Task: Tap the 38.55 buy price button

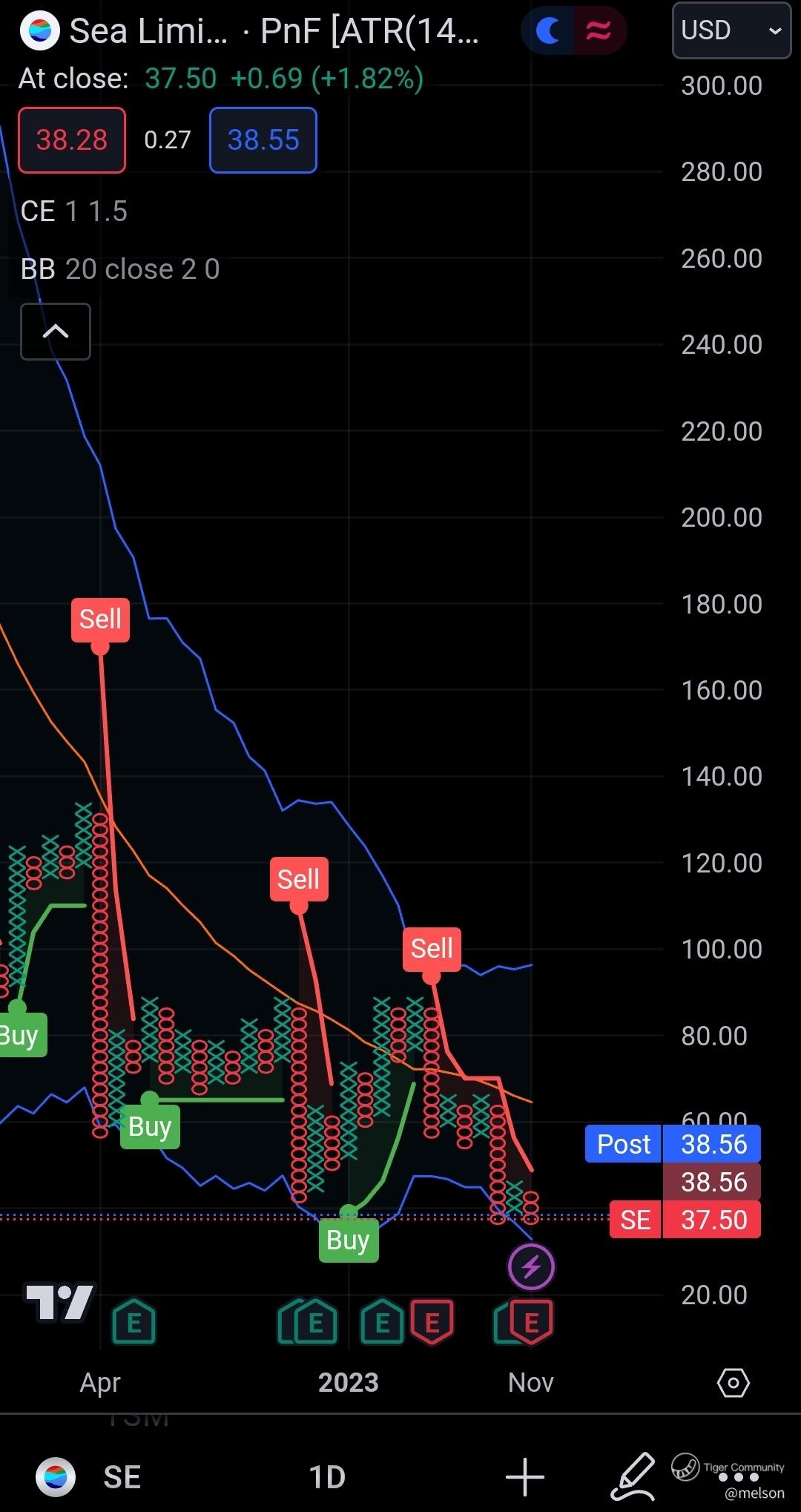Action: click(263, 140)
